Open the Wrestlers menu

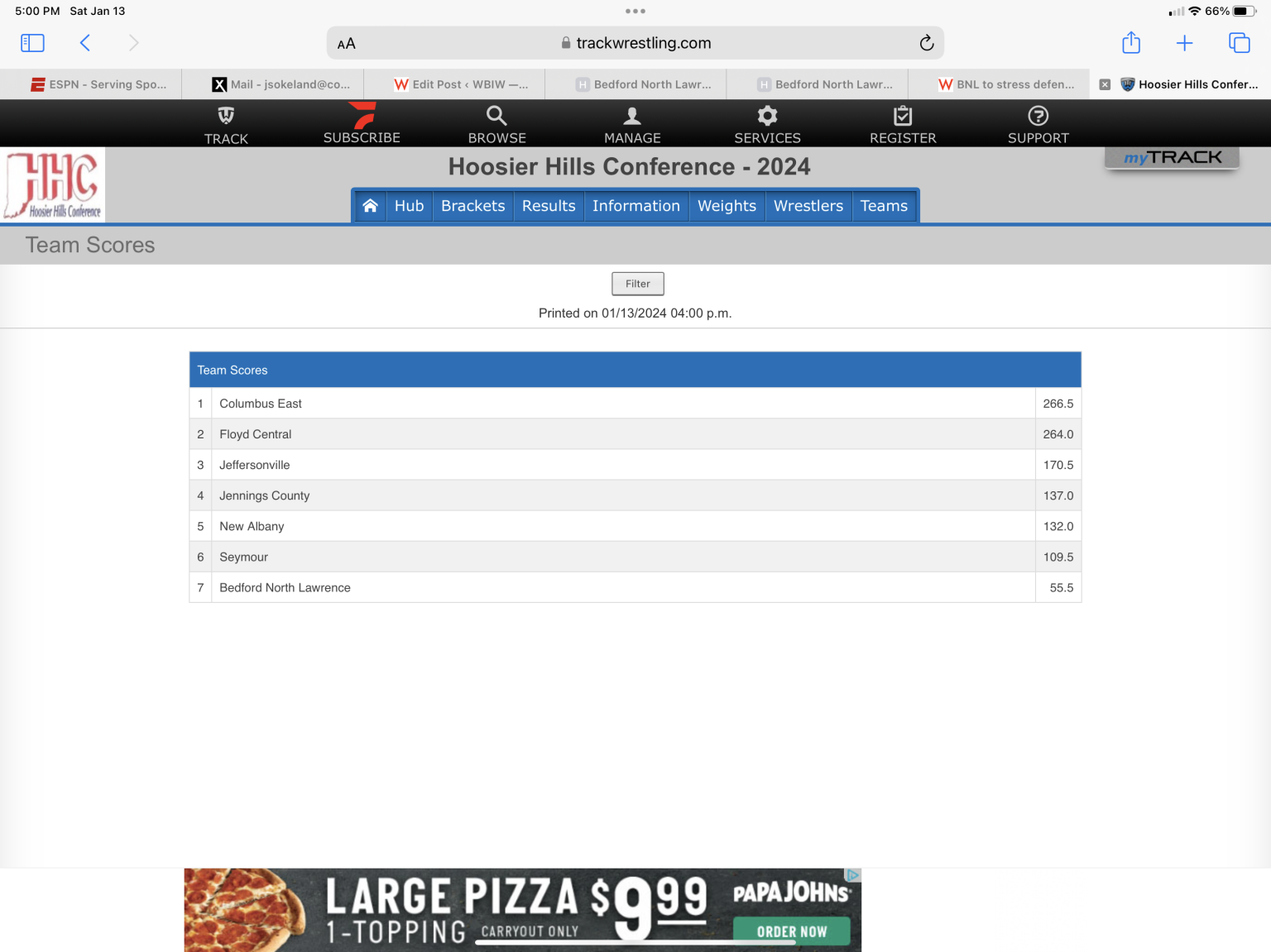808,206
